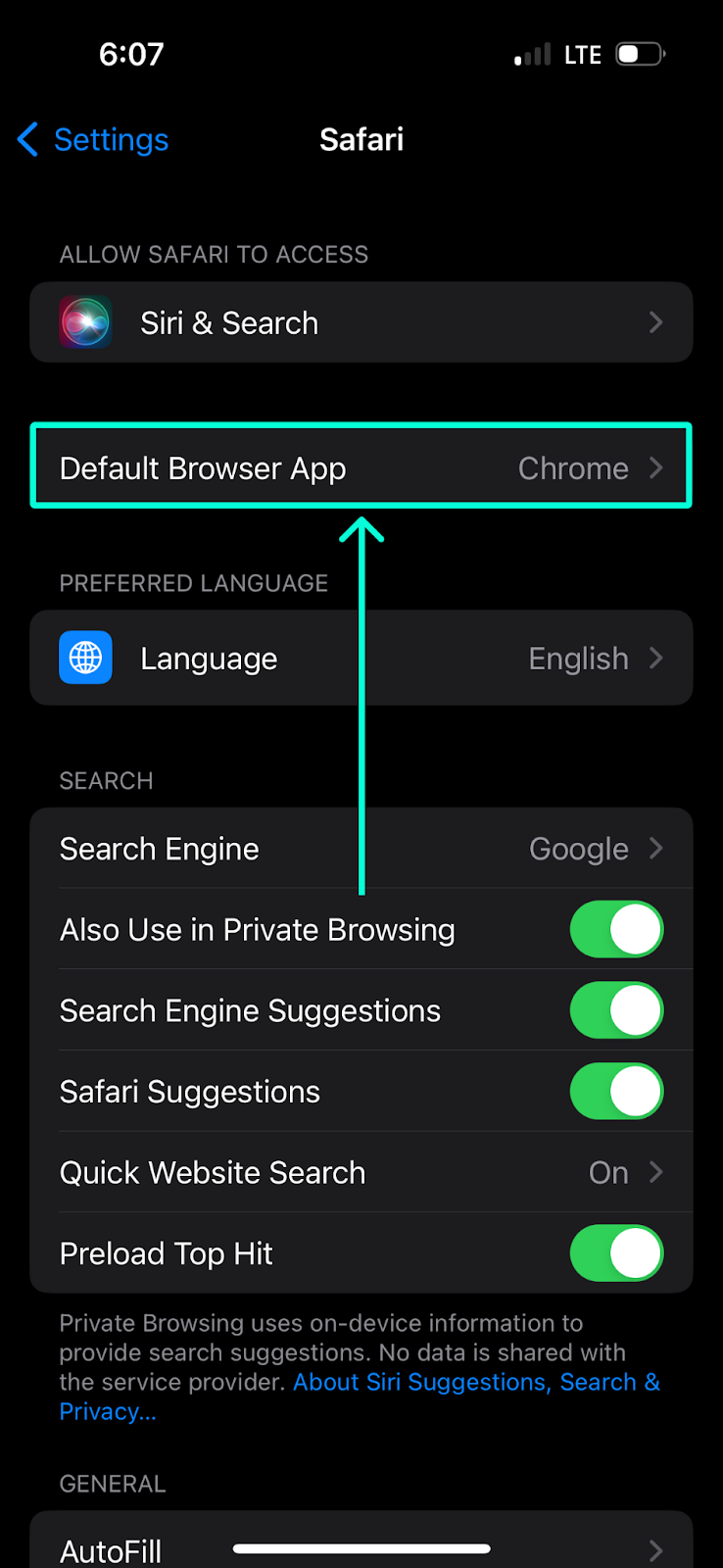Change the Search Engine
The height and width of the screenshot is (1568, 723).
tap(361, 849)
